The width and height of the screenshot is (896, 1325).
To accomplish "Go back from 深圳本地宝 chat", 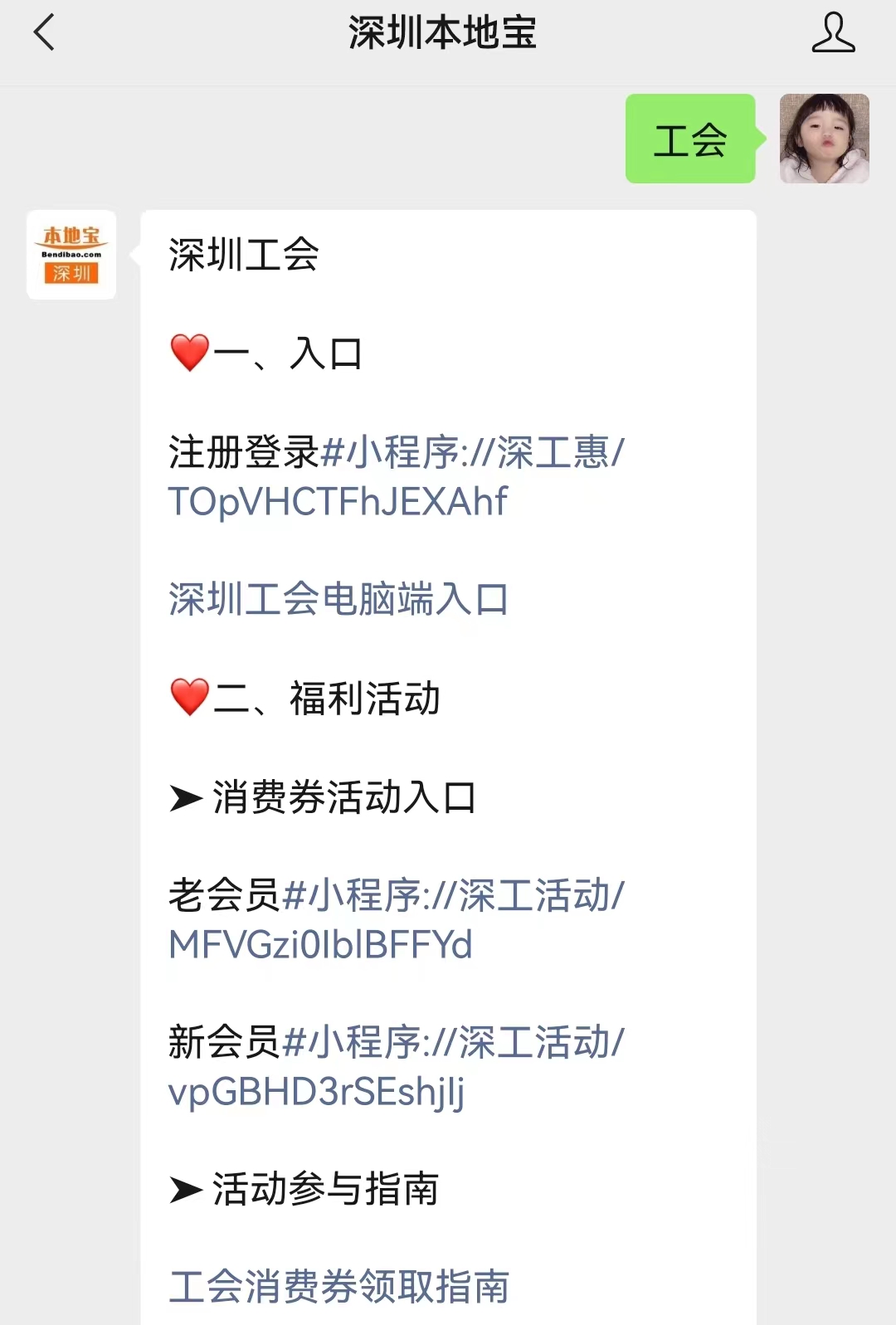I will pos(45,33).
